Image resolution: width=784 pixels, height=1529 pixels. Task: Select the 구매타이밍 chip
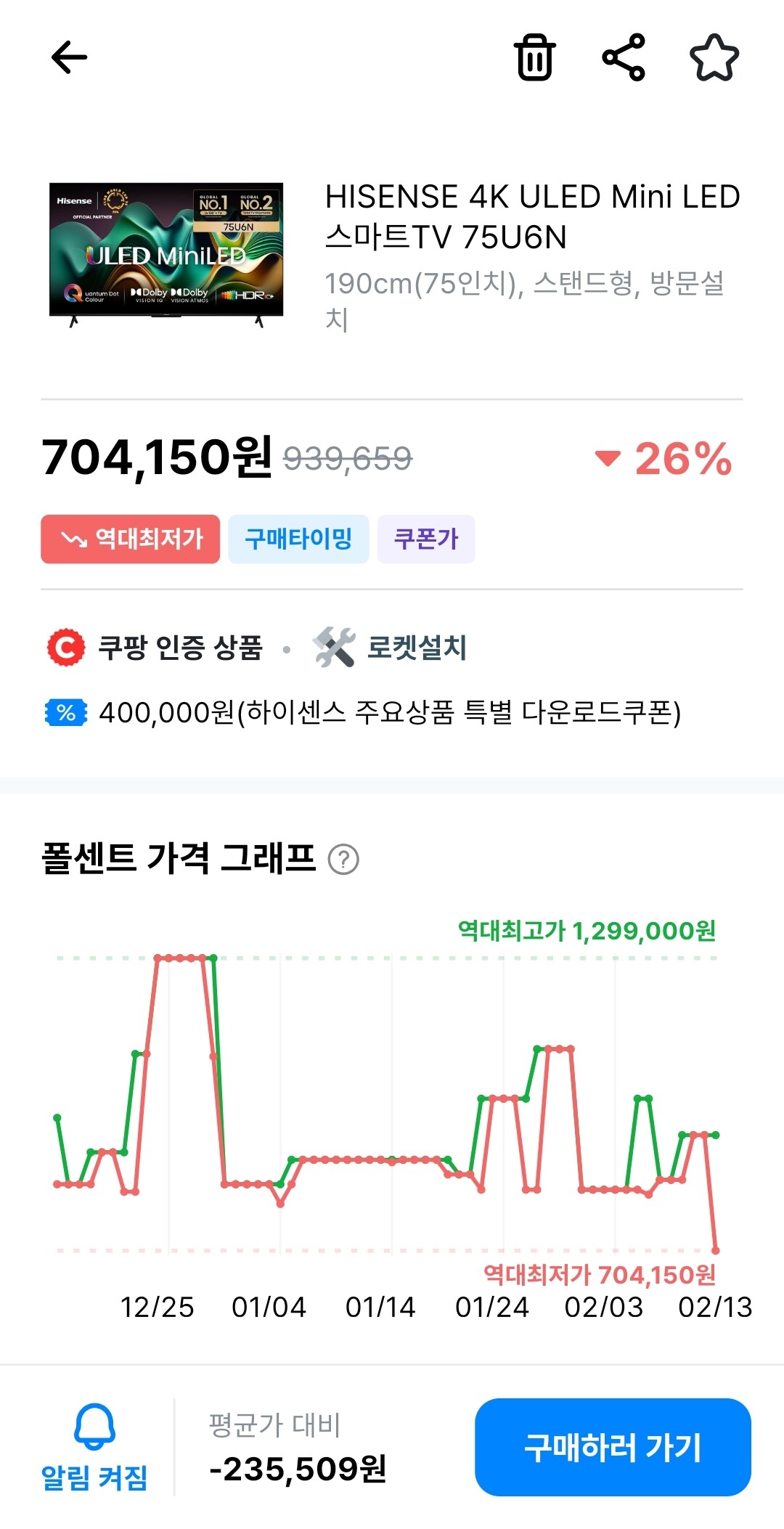[298, 539]
